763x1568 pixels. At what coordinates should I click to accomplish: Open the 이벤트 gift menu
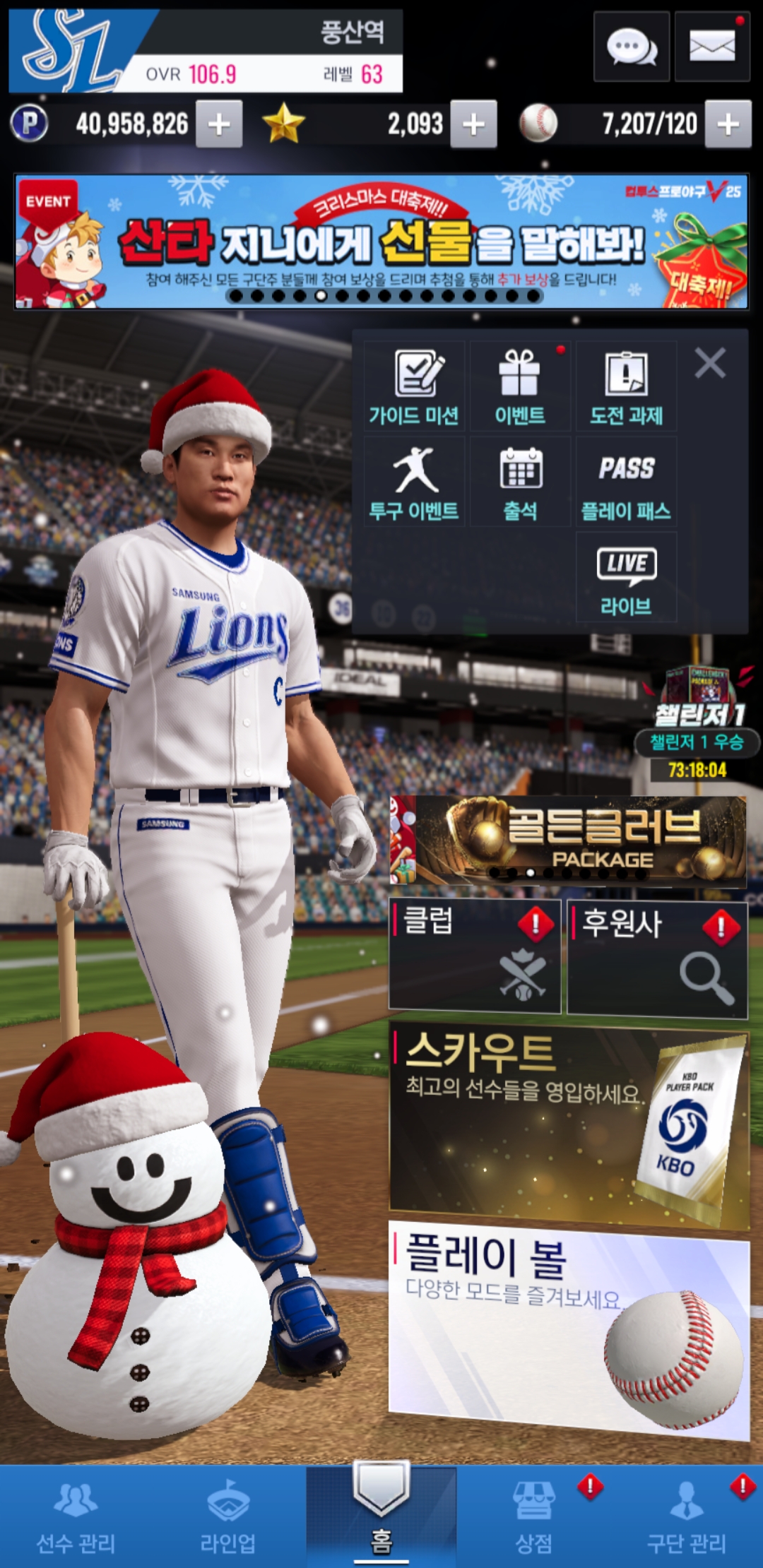(x=520, y=387)
